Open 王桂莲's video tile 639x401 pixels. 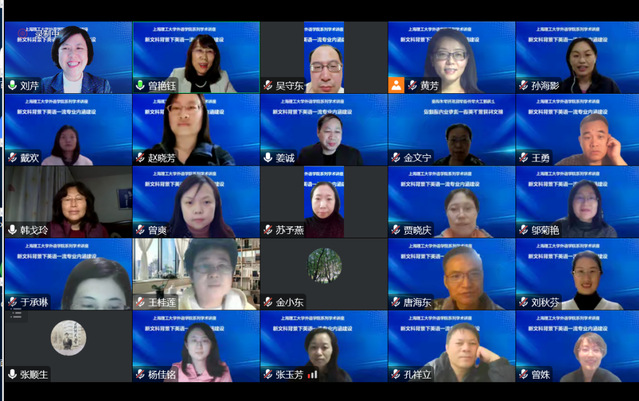[x=196, y=273]
